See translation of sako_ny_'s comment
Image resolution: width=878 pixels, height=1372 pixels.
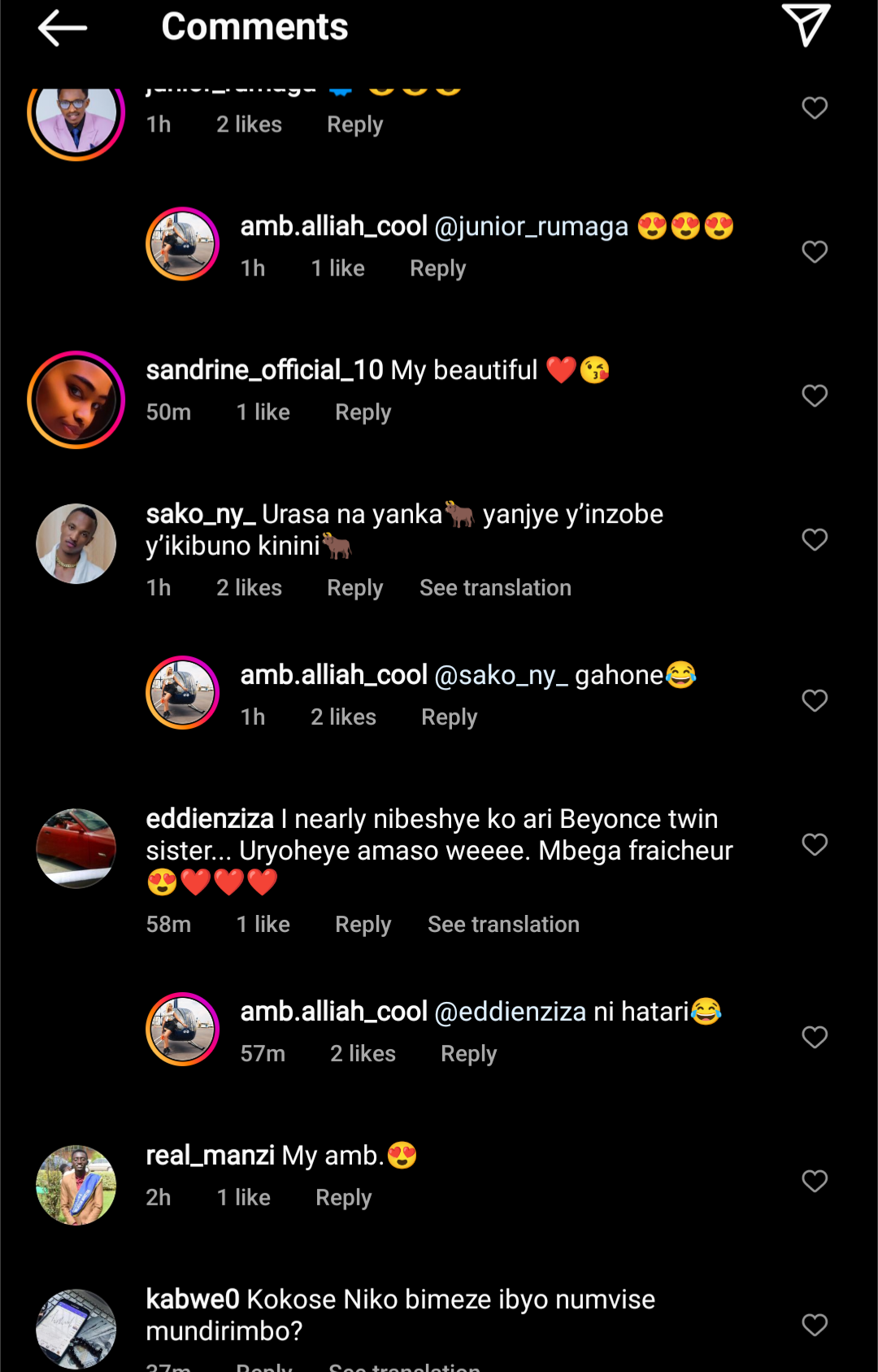(x=495, y=588)
